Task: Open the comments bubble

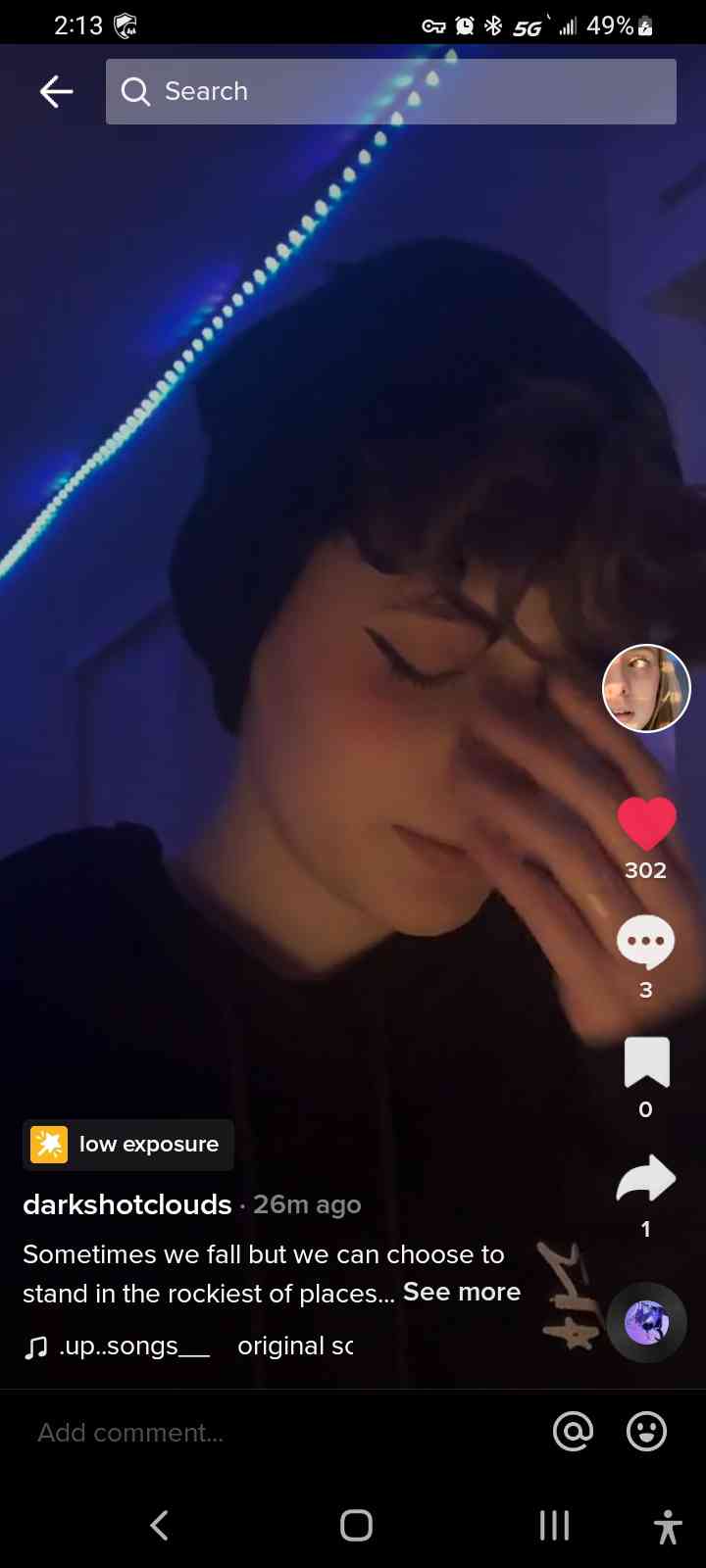Action: 645,943
